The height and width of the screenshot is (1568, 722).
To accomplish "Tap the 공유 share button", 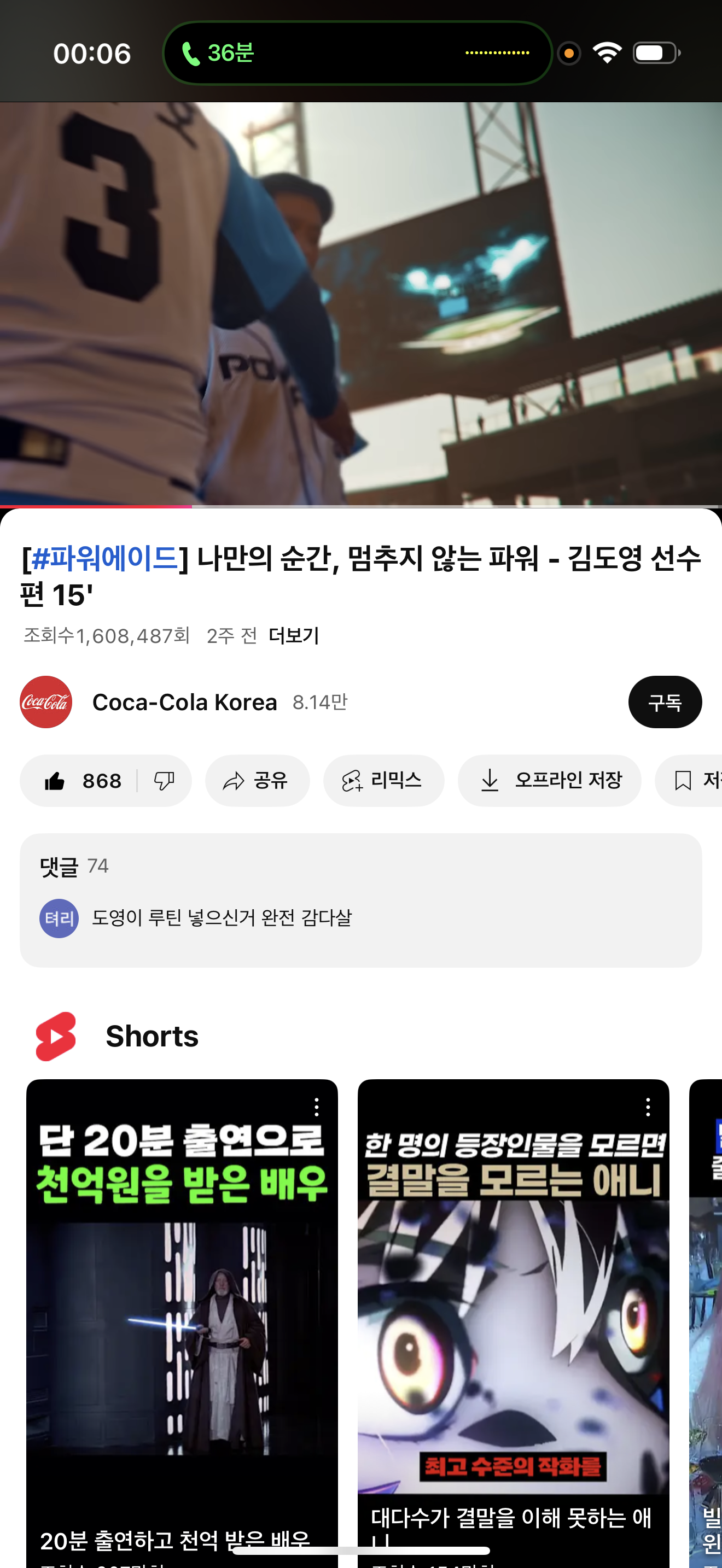I will tap(257, 781).
